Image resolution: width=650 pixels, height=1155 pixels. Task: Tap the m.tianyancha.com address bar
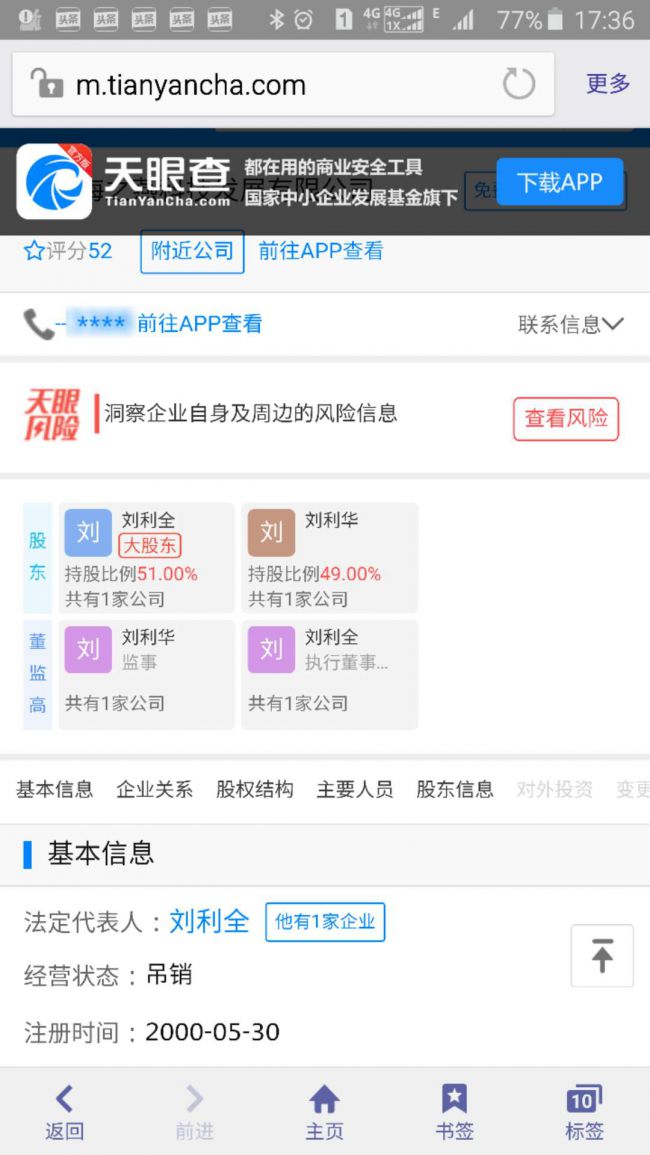260,85
